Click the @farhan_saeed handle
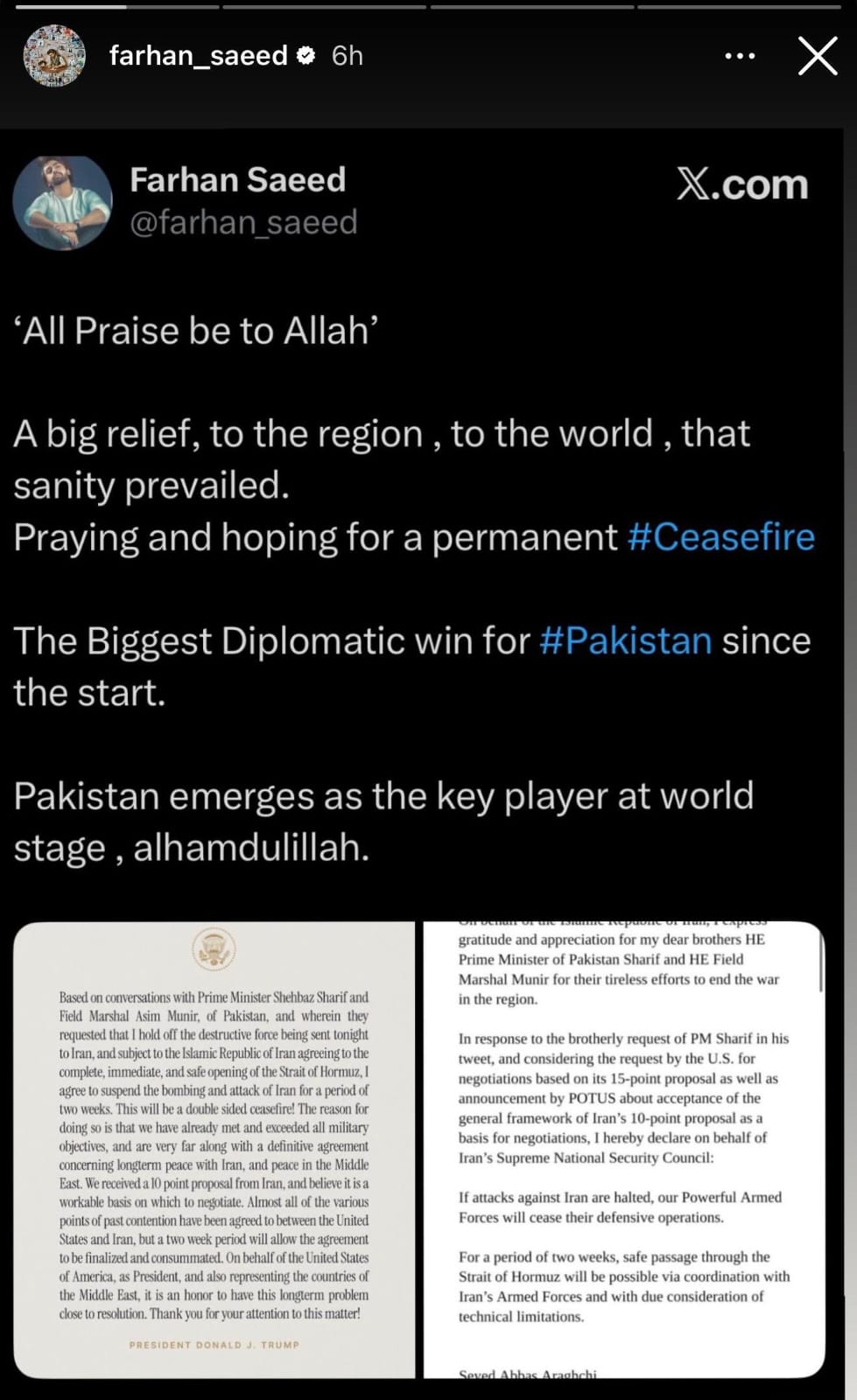Image resolution: width=857 pixels, height=1400 pixels. tap(244, 222)
